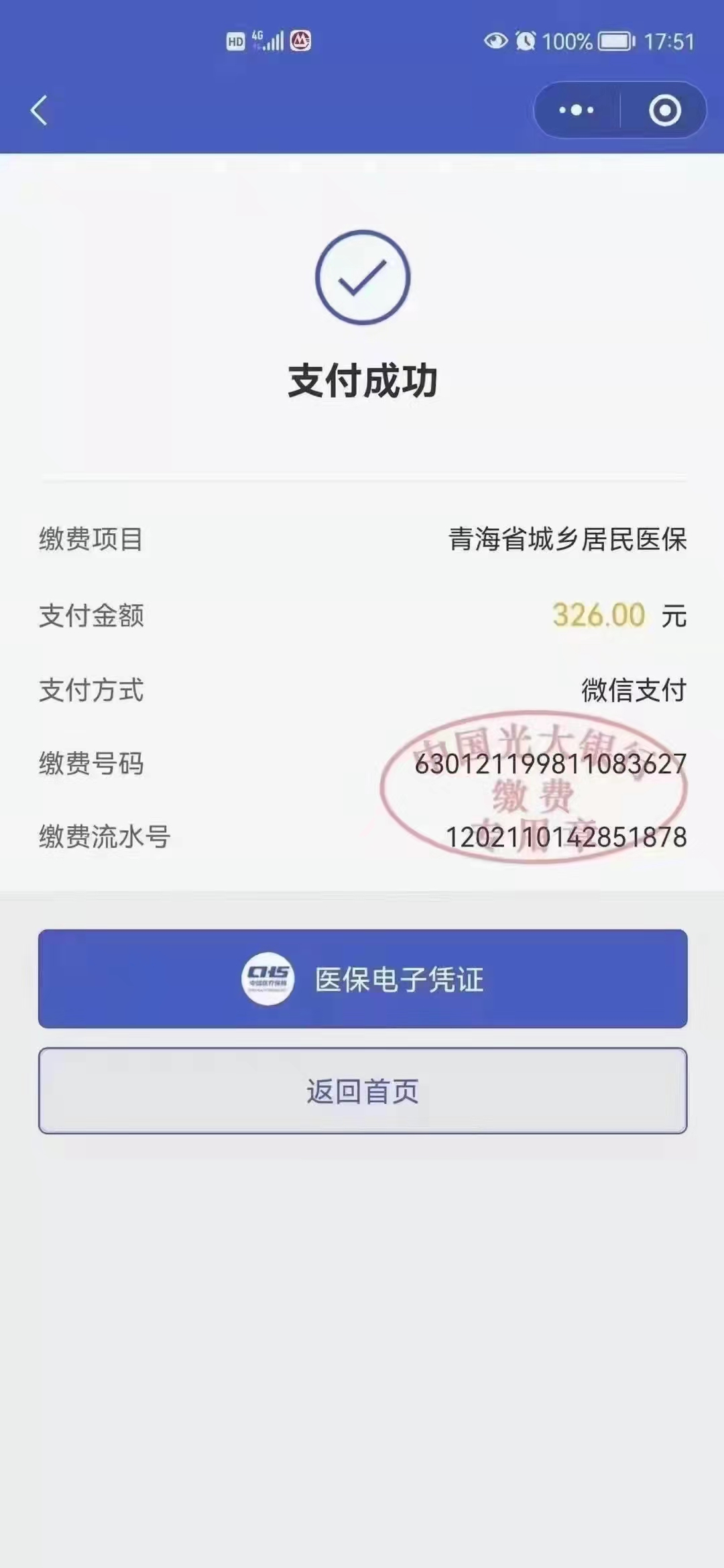Go back using the top-left arrow
The width and height of the screenshot is (724, 1568).
coord(39,111)
